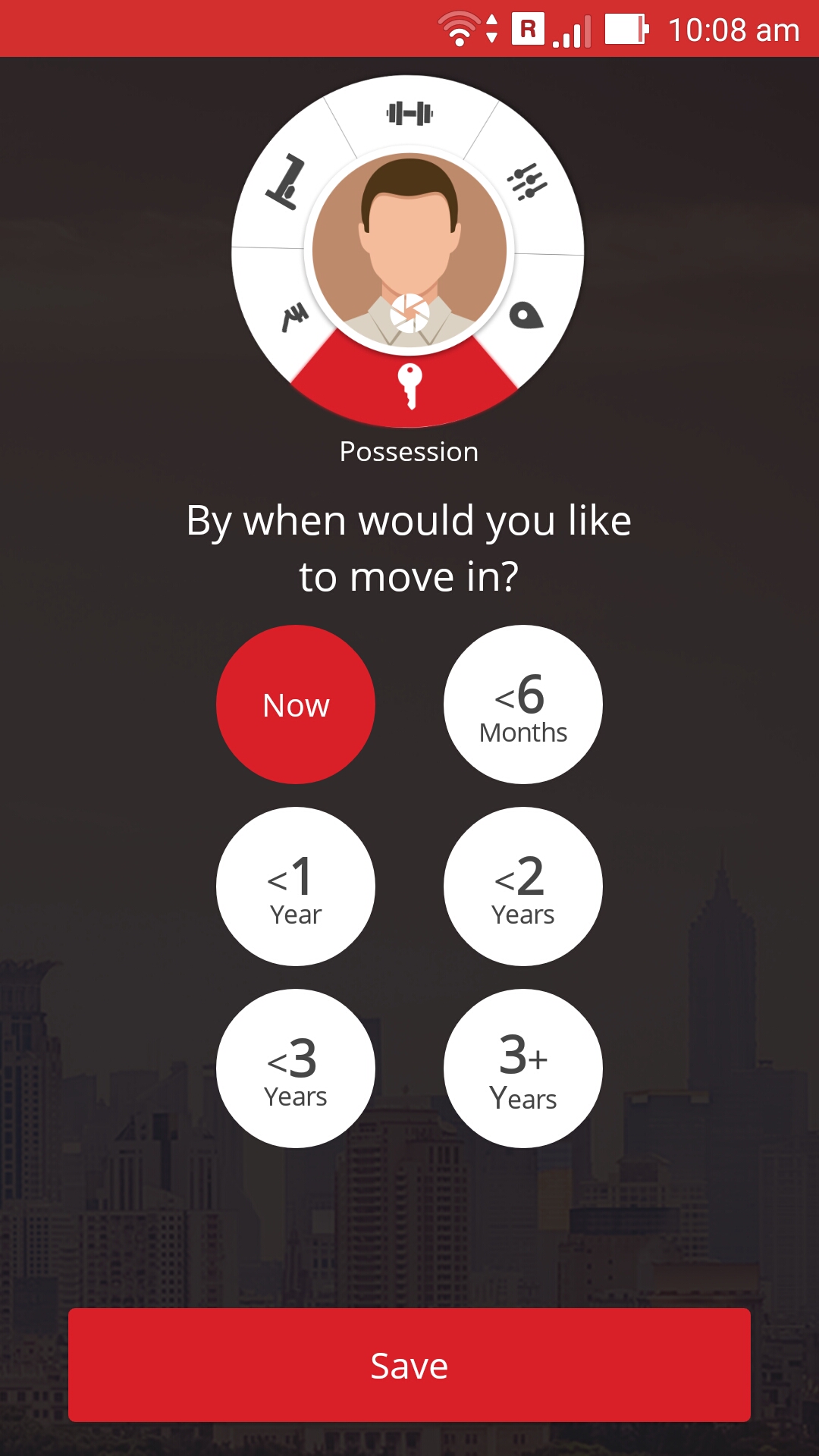The width and height of the screenshot is (819, 1456).
Task: Pick the less than 2 Years option
Action: [523, 886]
